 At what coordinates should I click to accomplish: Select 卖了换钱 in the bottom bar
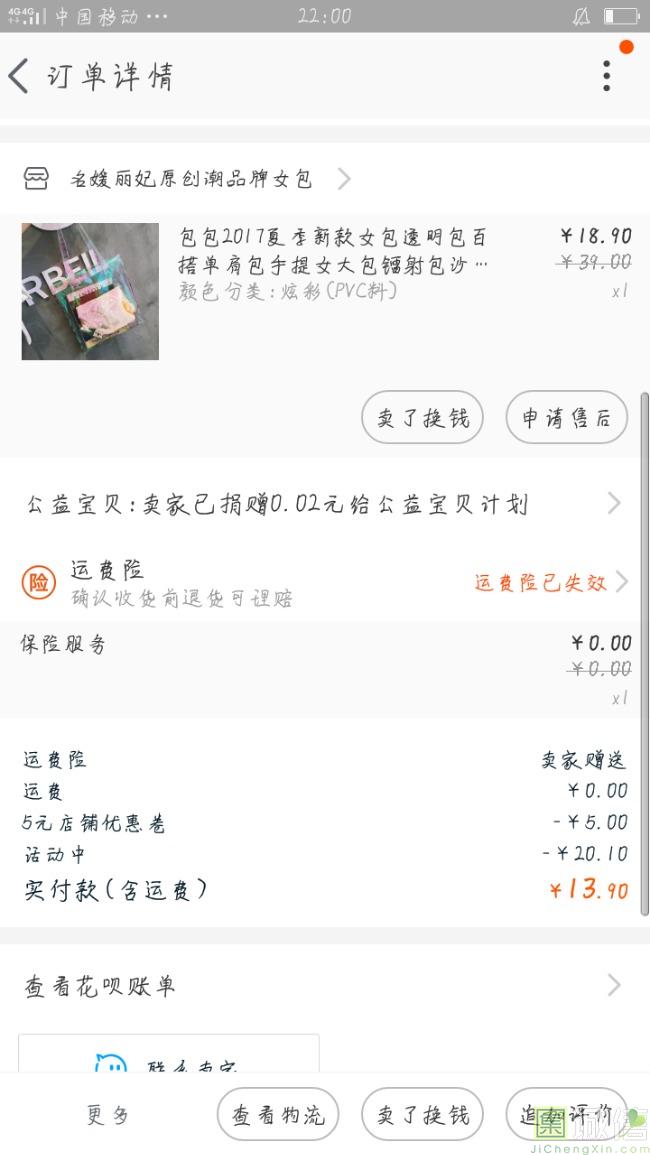click(422, 1115)
